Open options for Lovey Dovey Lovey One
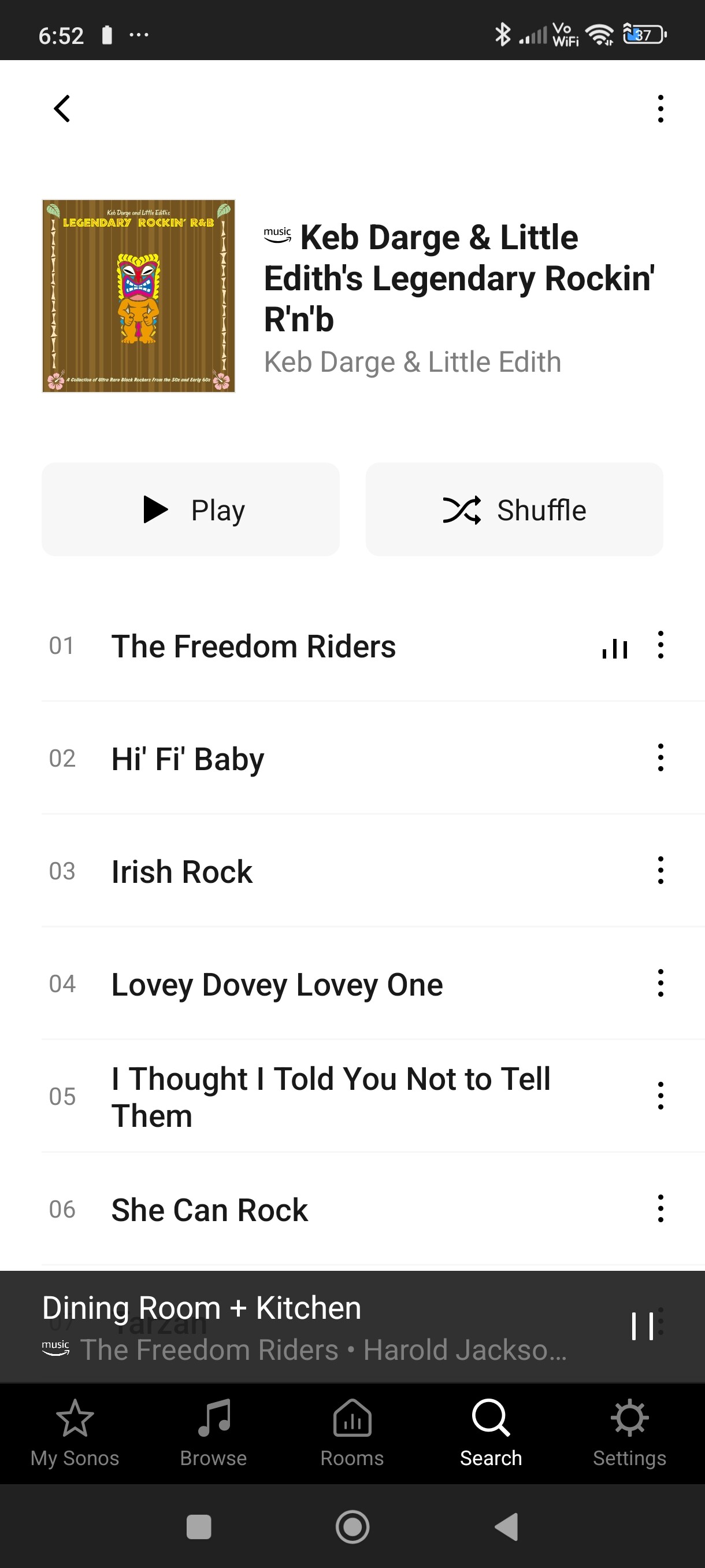Screen dimensions: 705x1568 coord(660,983)
